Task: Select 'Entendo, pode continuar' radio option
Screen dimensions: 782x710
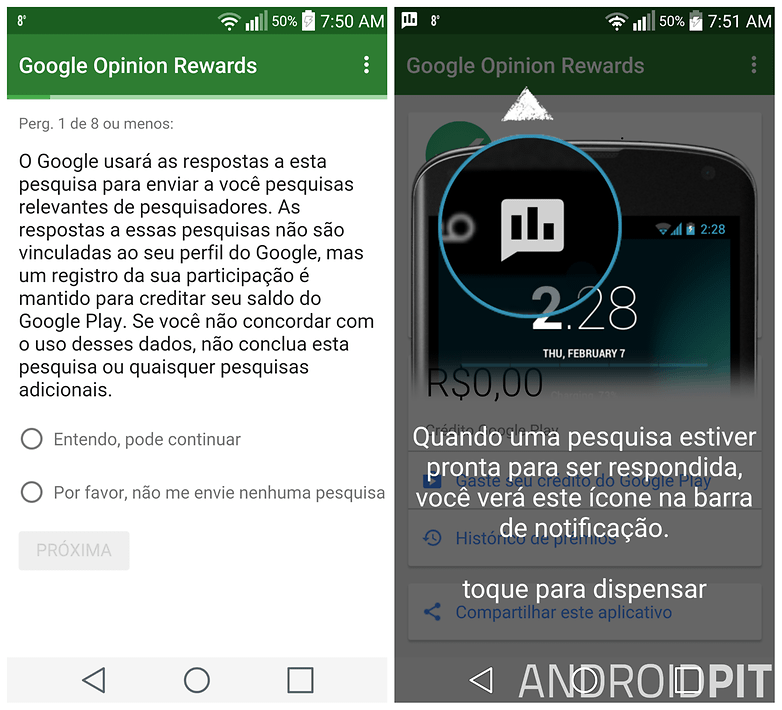Action: (x=32, y=439)
